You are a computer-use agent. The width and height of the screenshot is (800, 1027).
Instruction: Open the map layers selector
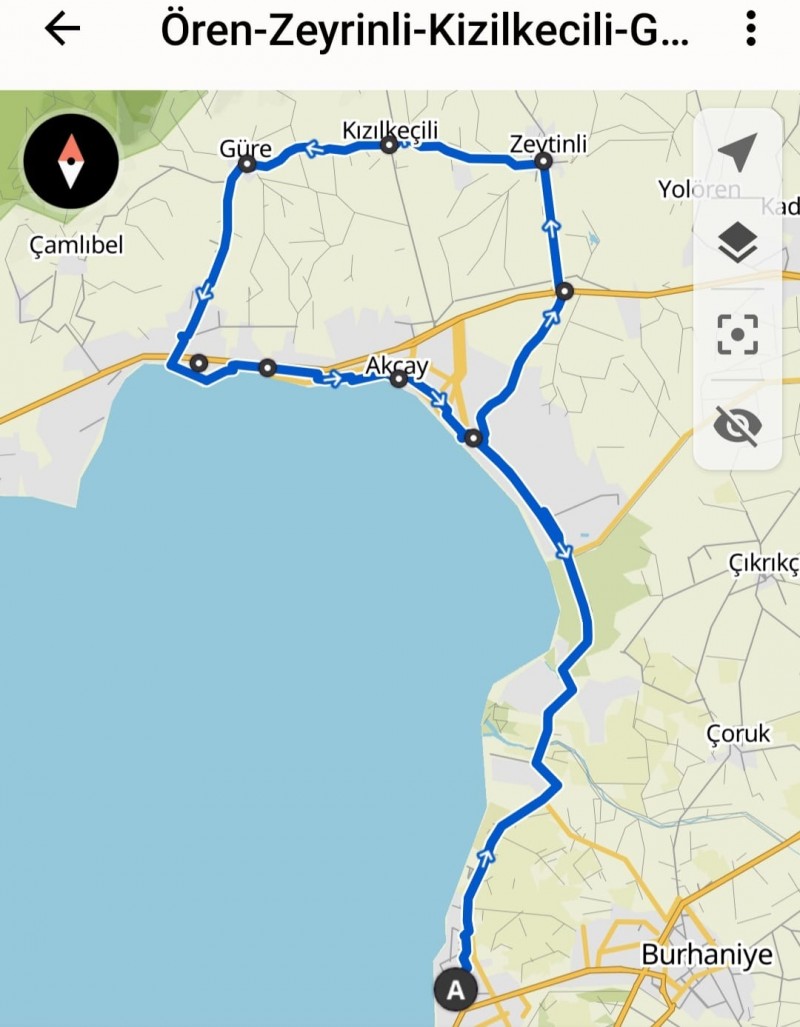(x=737, y=243)
